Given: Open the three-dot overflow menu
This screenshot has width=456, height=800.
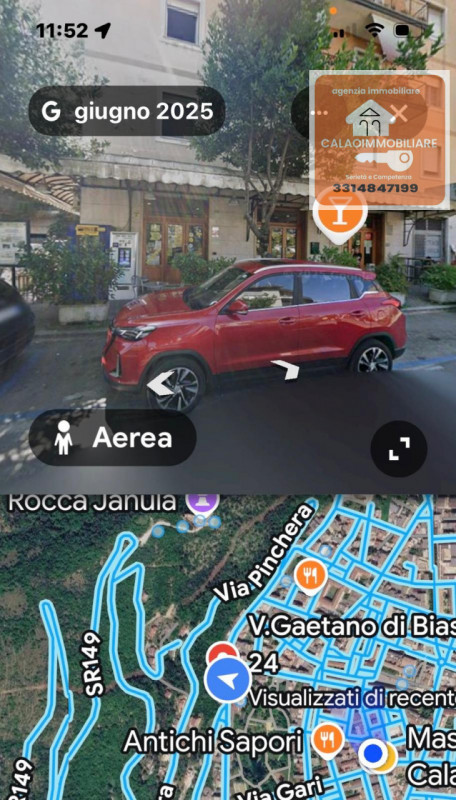Looking at the screenshot, I should tap(320, 112).
